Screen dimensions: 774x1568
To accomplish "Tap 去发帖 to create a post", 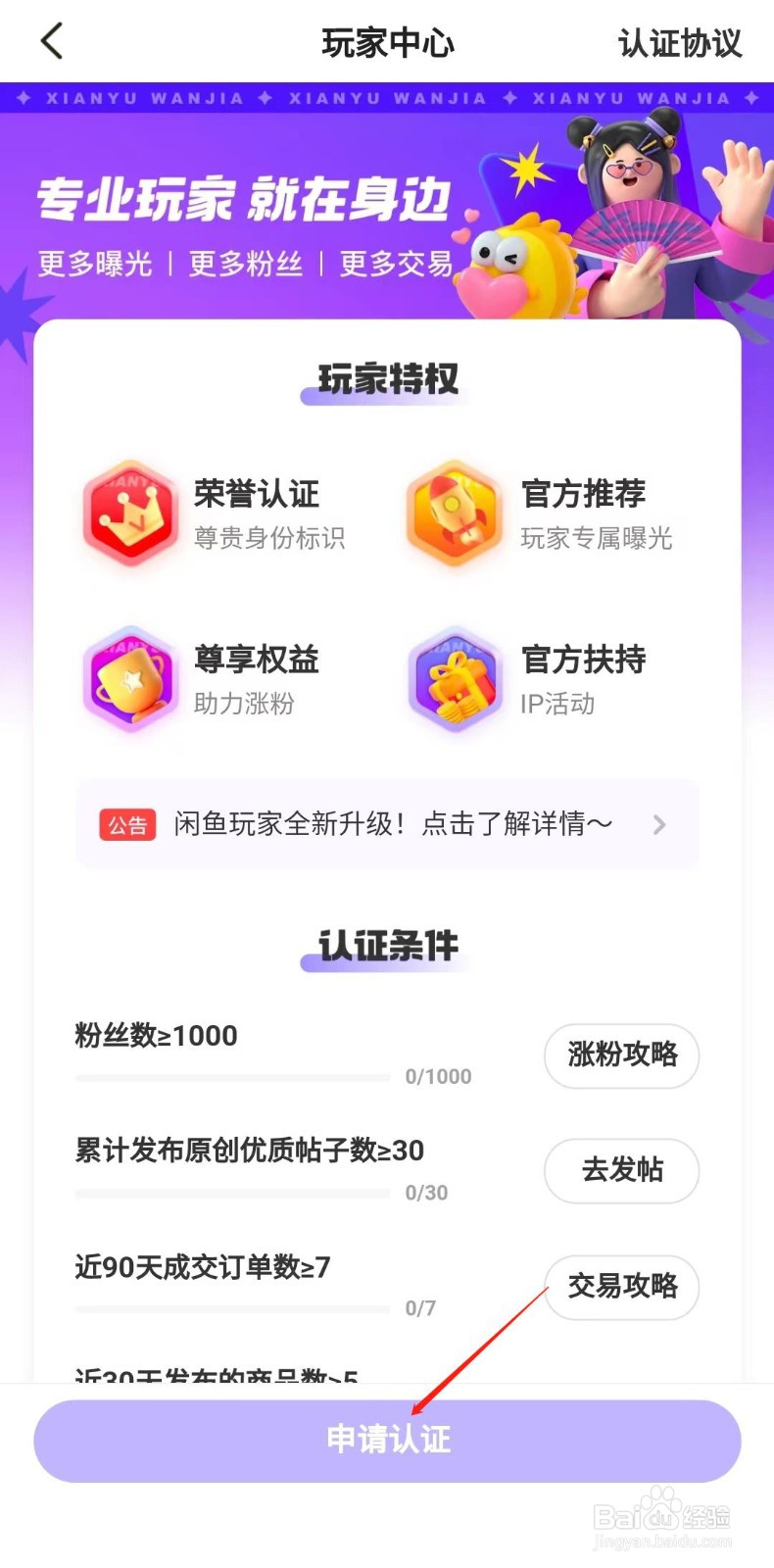I will [621, 1171].
